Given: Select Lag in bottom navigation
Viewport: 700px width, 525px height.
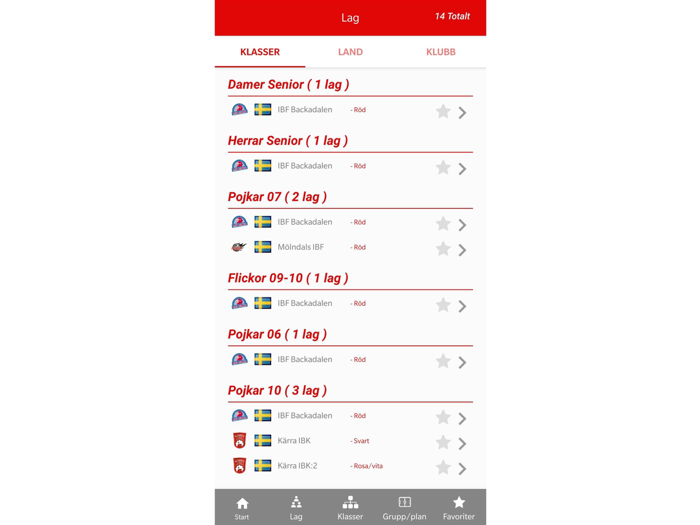Looking at the screenshot, I should [296, 508].
